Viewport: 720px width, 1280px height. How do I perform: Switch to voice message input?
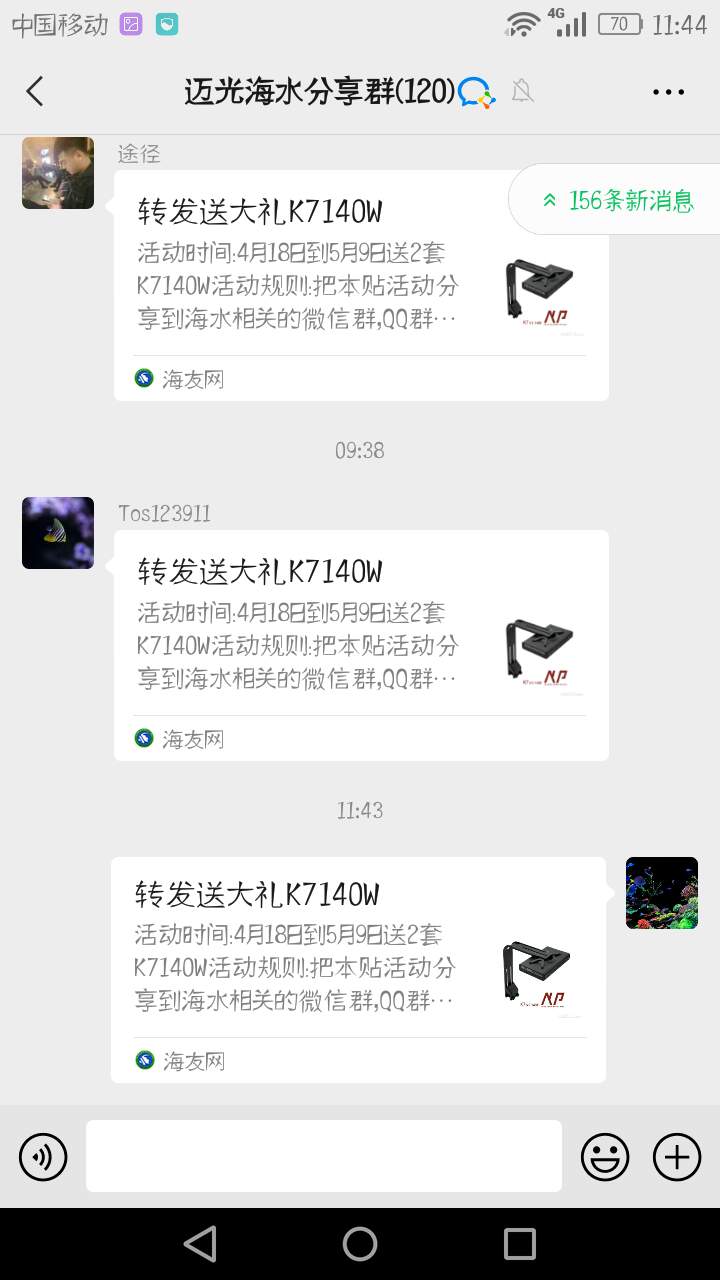[43, 1158]
